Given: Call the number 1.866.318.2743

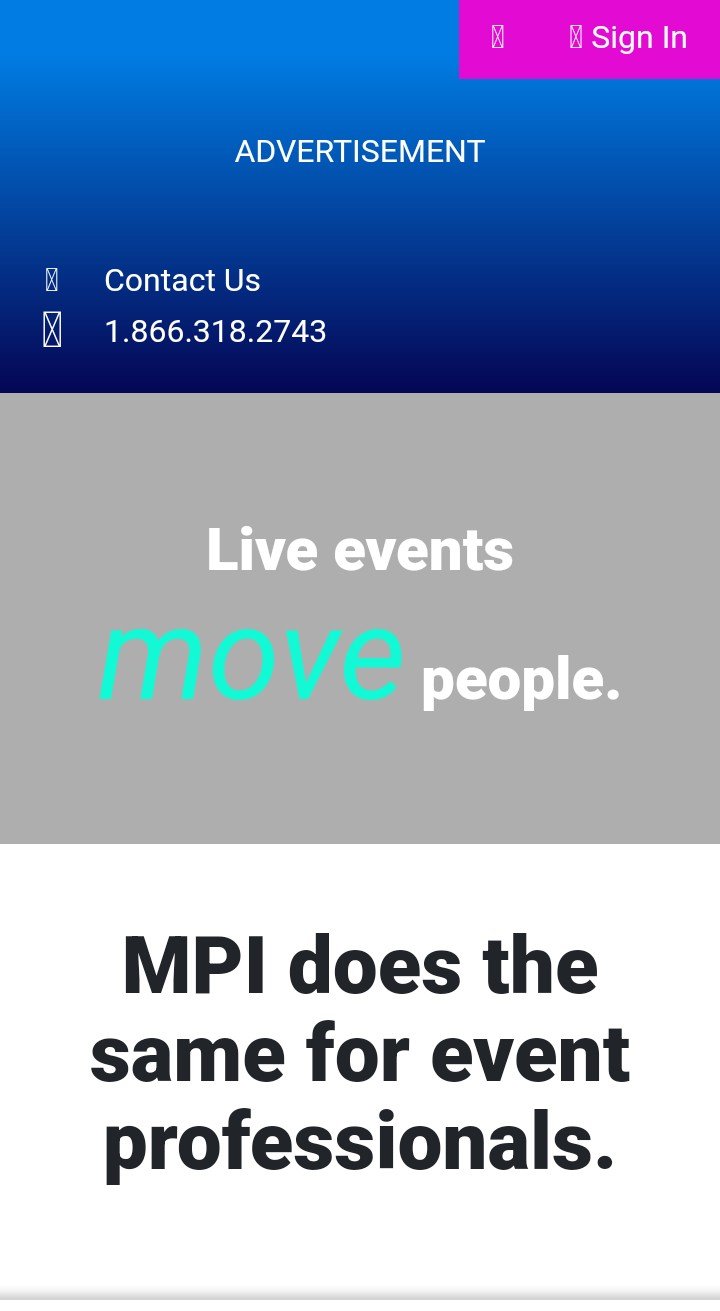Looking at the screenshot, I should point(215,331).
